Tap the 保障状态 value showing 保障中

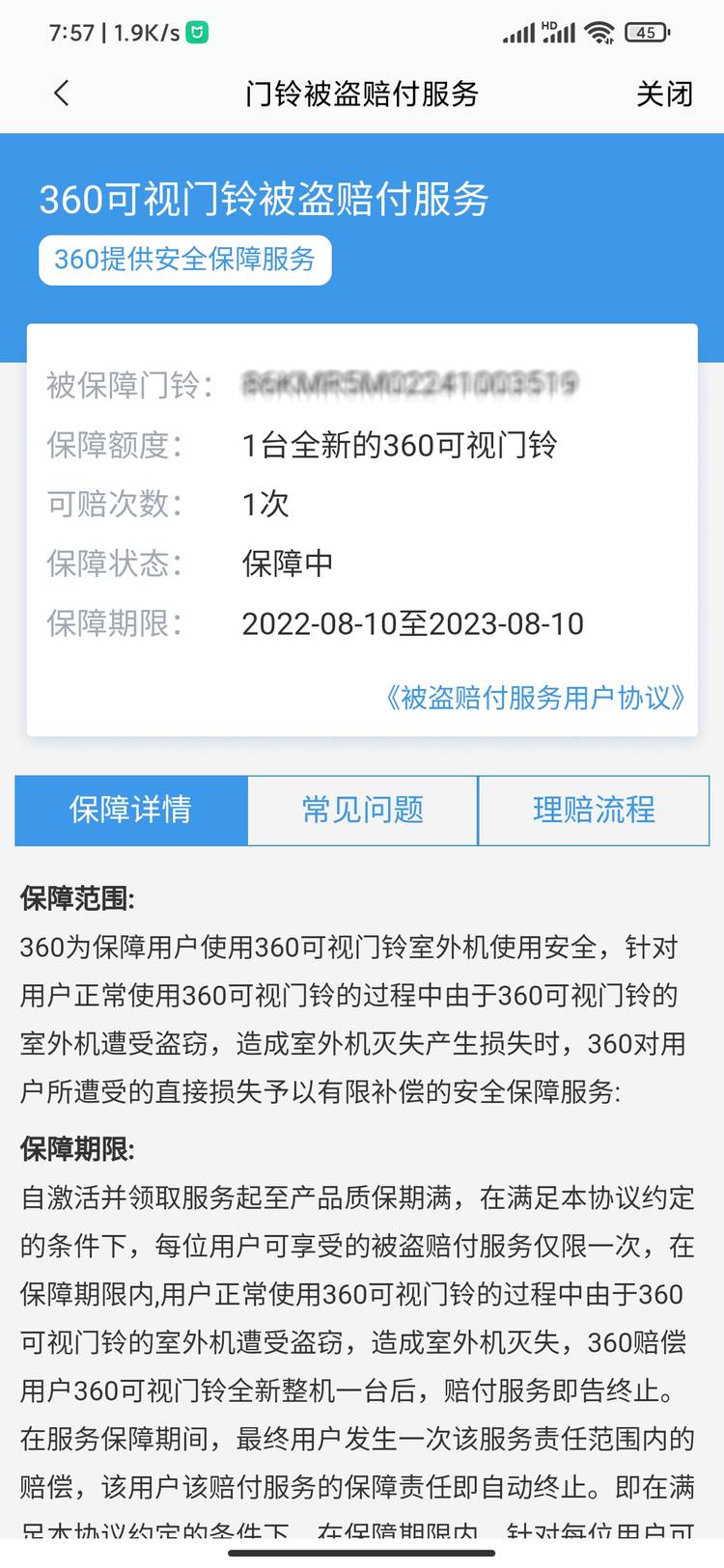(287, 563)
